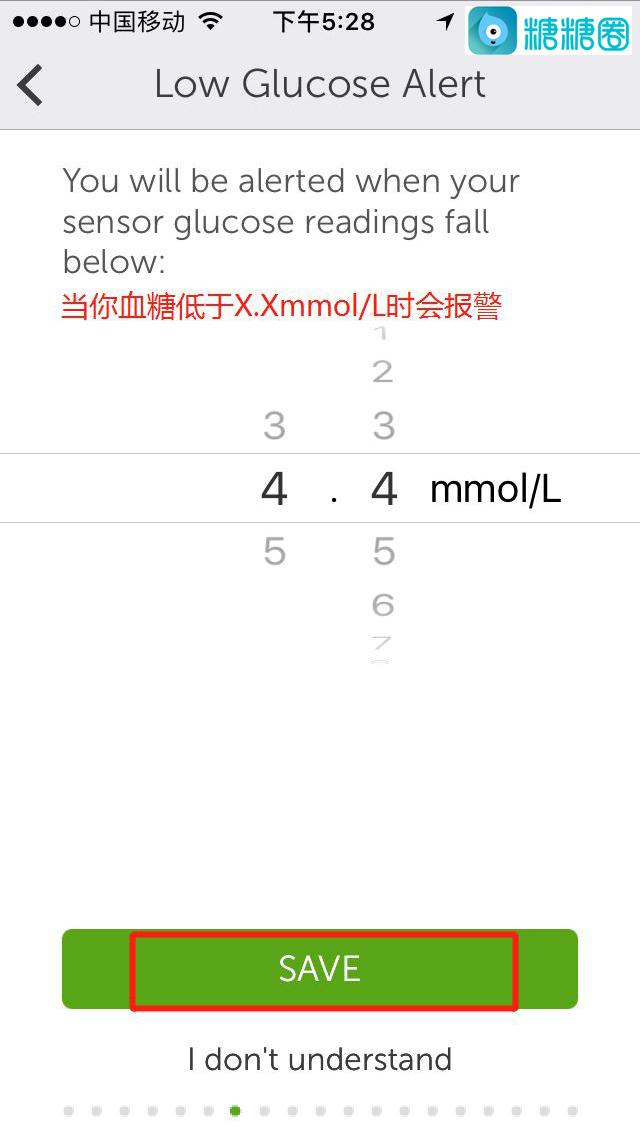Save the low glucose alert setting
Image resolution: width=640 pixels, height=1136 pixels.
pos(320,969)
